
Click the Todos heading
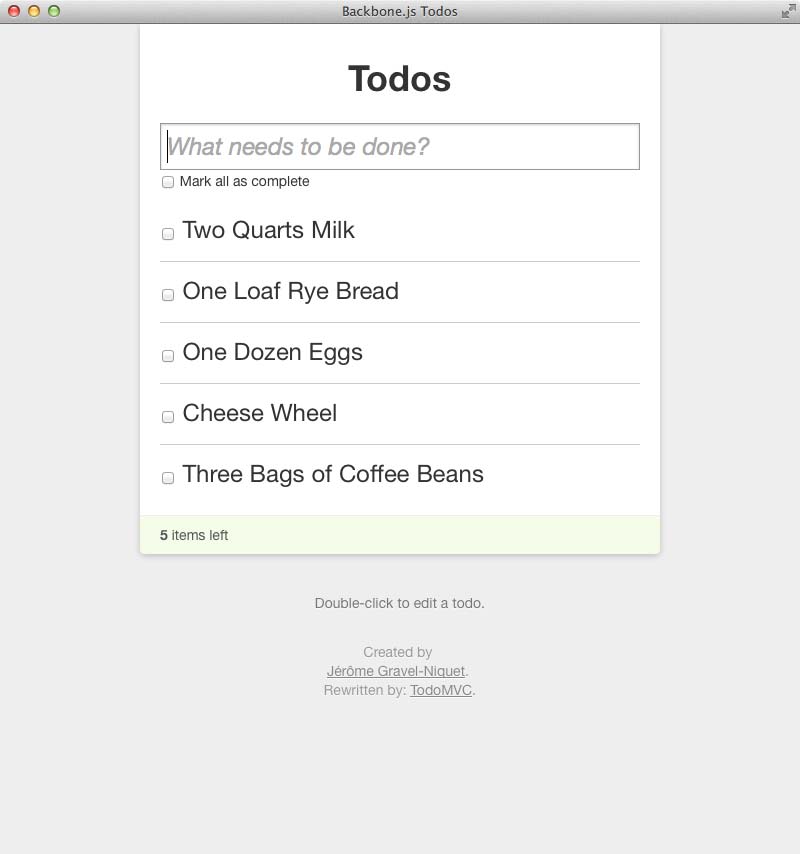(399, 79)
